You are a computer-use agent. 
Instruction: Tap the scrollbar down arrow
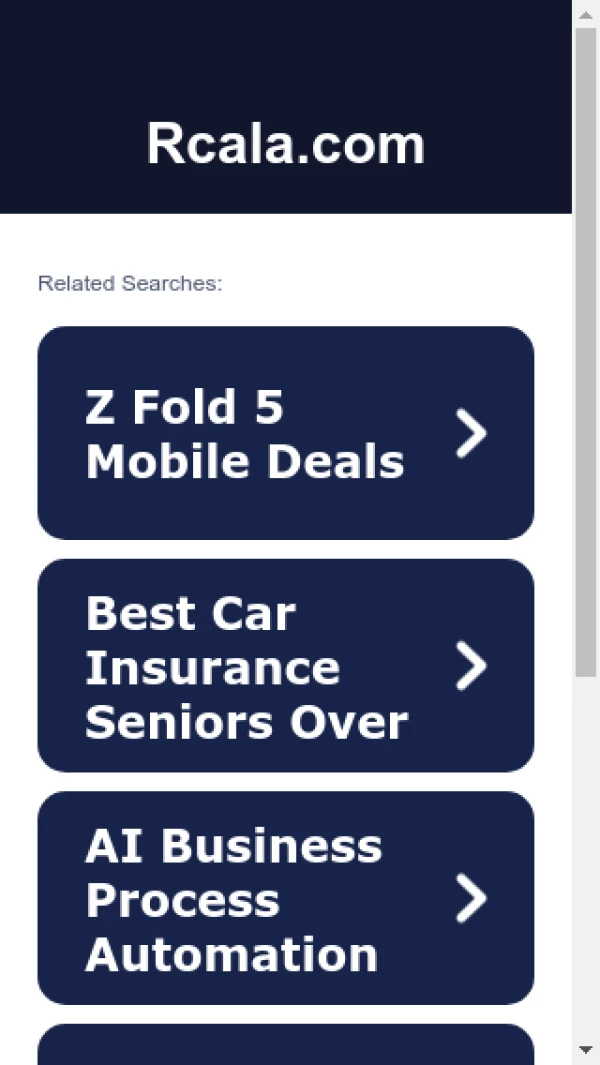(x=586, y=1049)
